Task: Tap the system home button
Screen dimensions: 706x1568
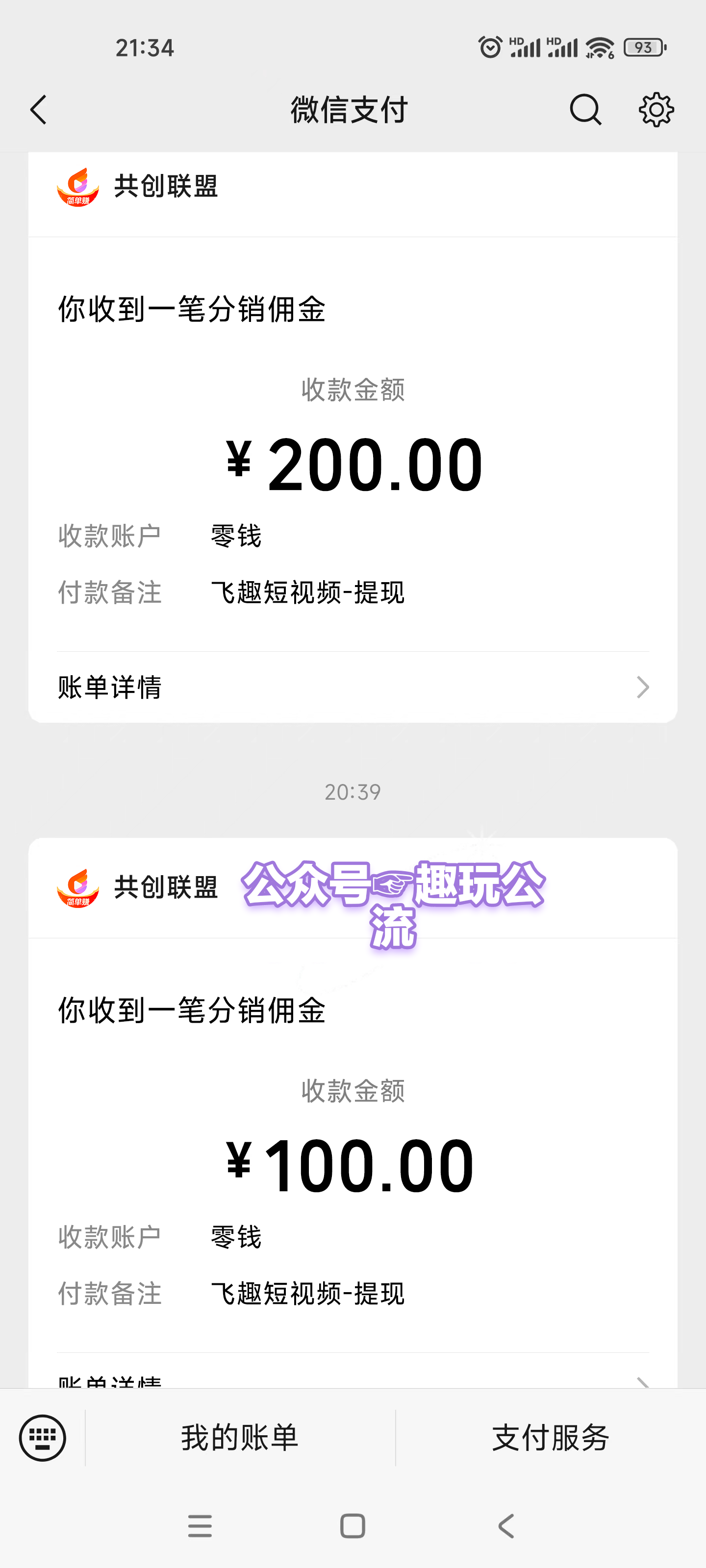Action: click(x=353, y=1526)
